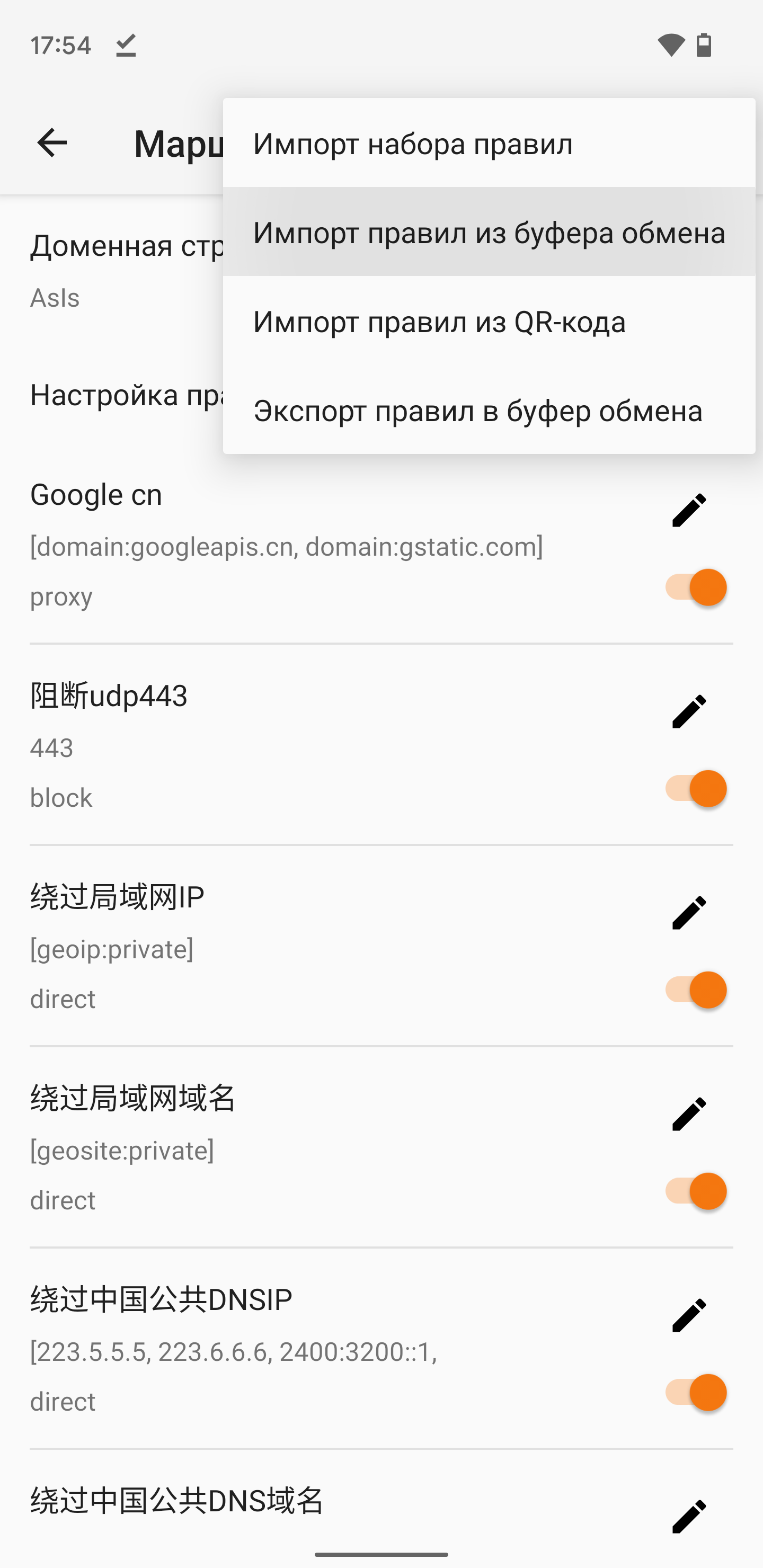The width and height of the screenshot is (763, 1568).
Task: Edit the 绕过局域网IP rule
Action: [689, 912]
